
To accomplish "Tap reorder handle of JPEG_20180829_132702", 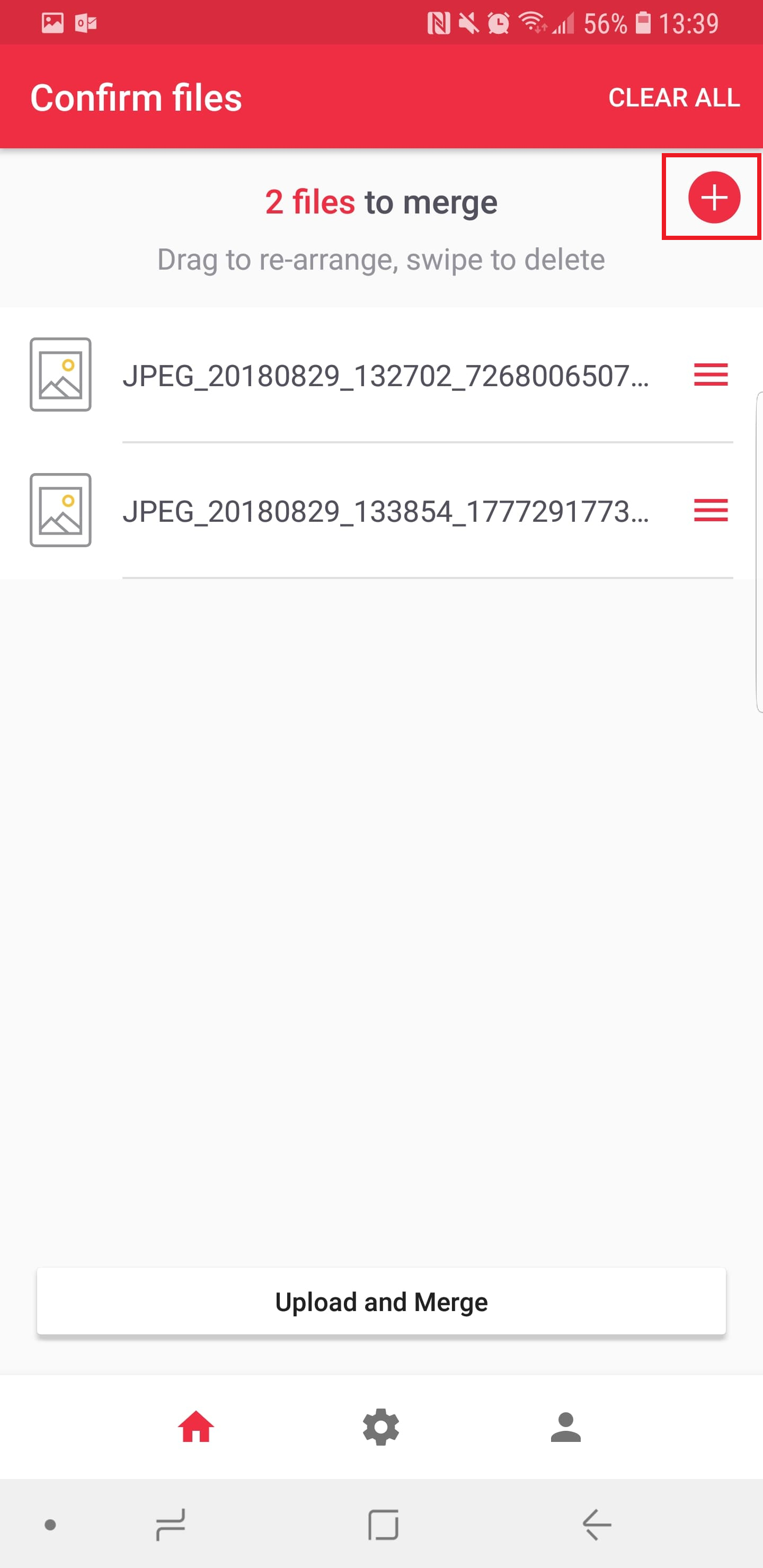I will (711, 375).
